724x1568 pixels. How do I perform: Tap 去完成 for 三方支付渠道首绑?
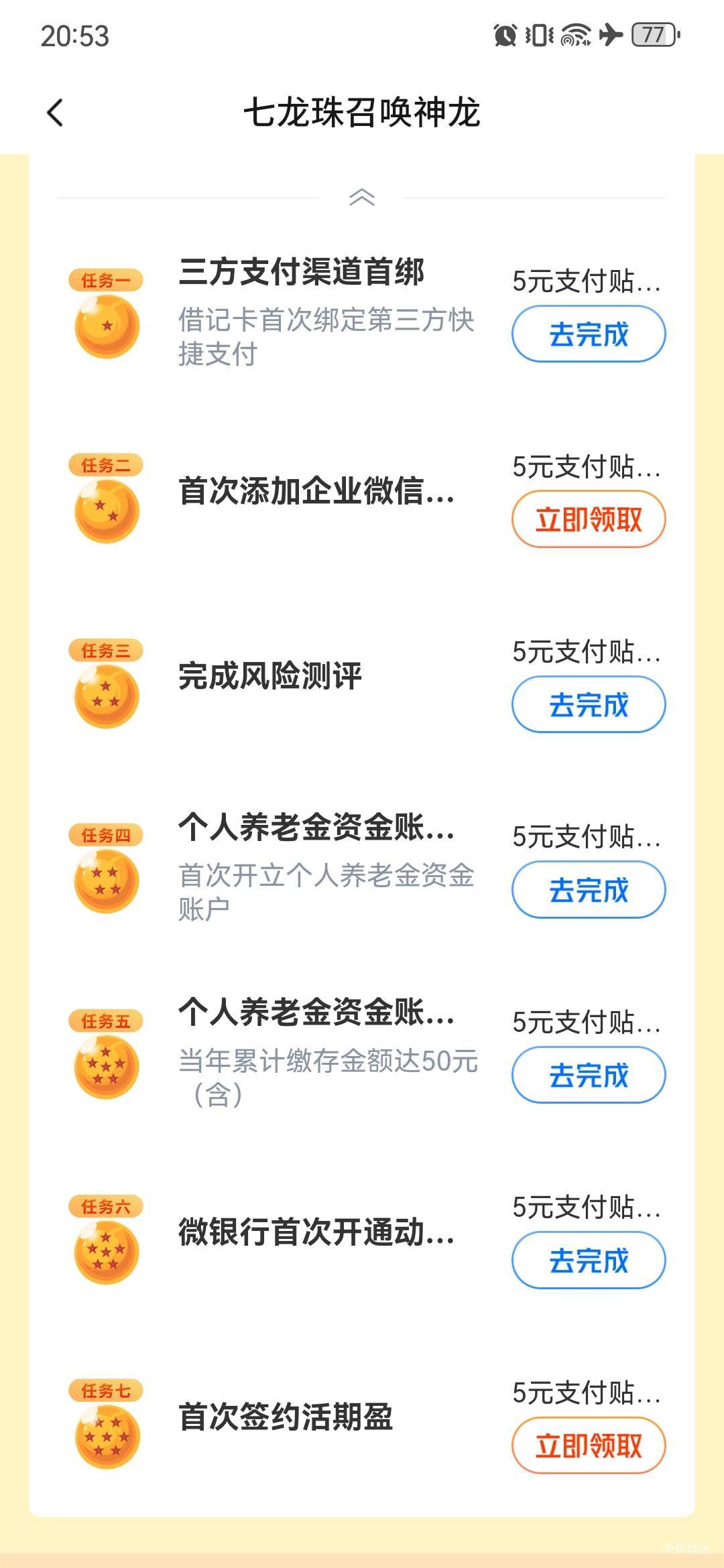point(588,334)
